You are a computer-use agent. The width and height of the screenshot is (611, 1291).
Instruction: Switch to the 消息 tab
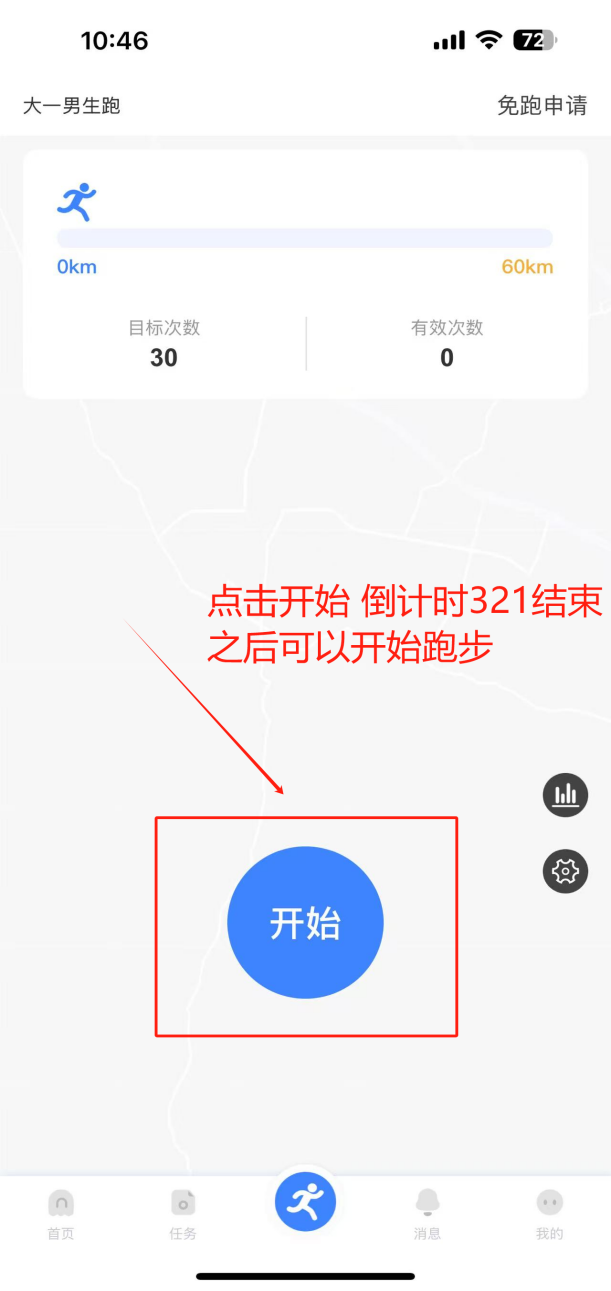pyautogui.click(x=427, y=1213)
